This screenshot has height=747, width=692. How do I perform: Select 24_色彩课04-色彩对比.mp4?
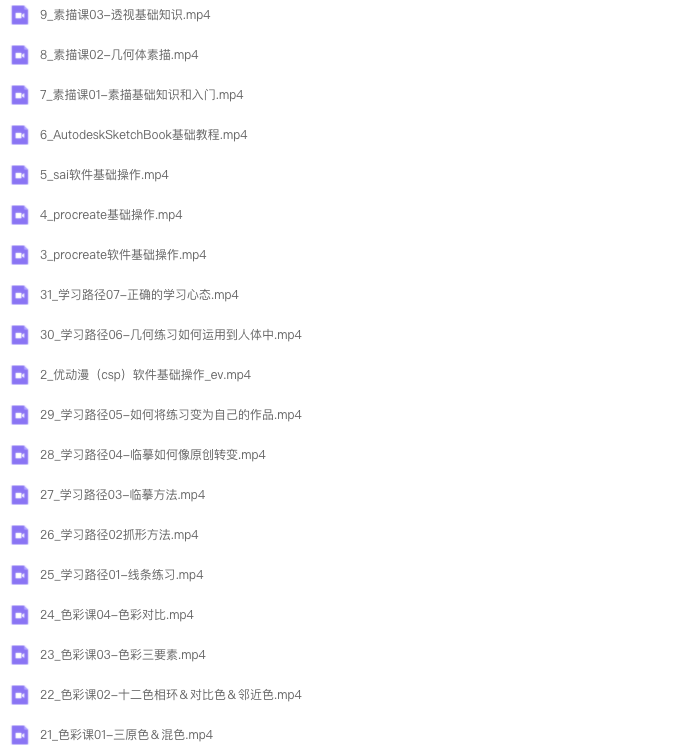click(117, 615)
